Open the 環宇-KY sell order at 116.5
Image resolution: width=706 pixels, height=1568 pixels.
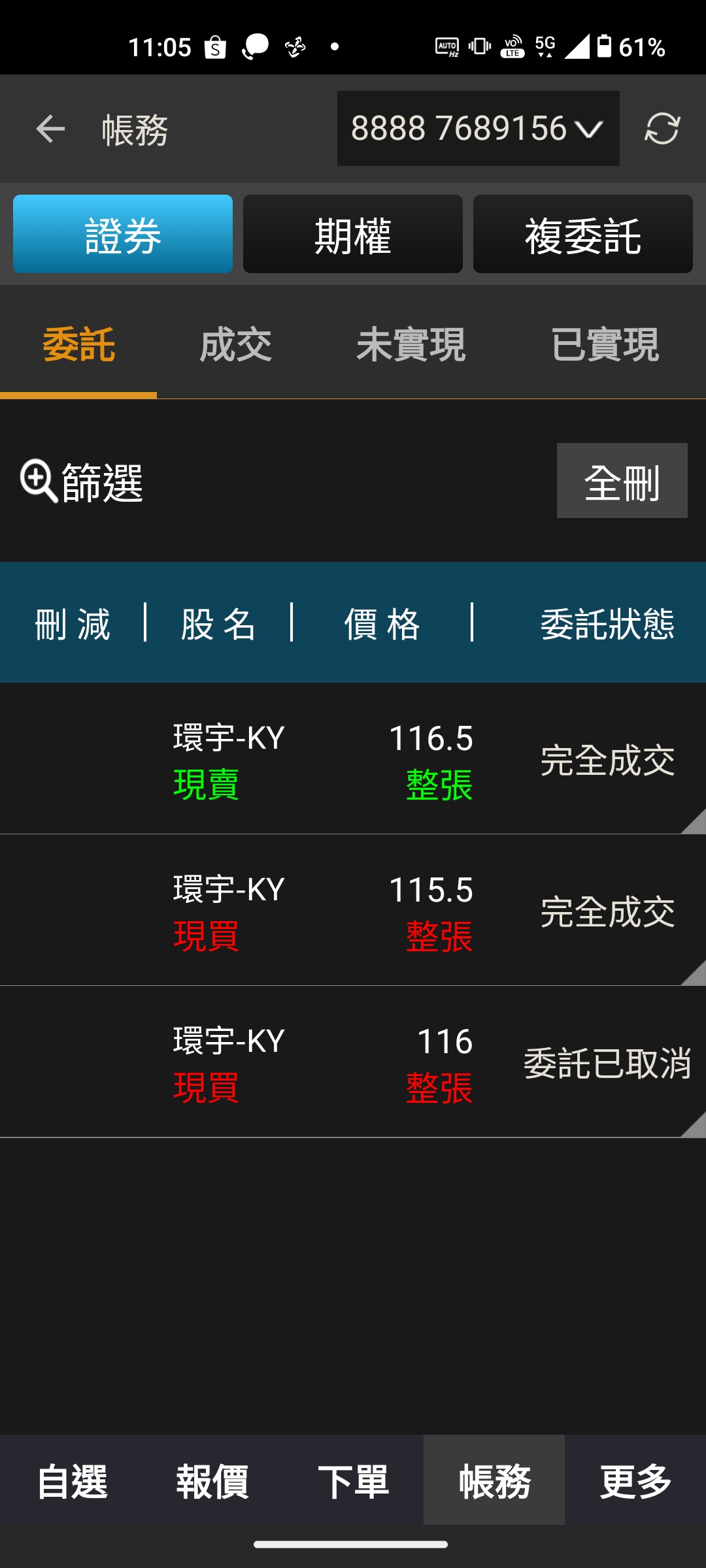tap(353, 759)
